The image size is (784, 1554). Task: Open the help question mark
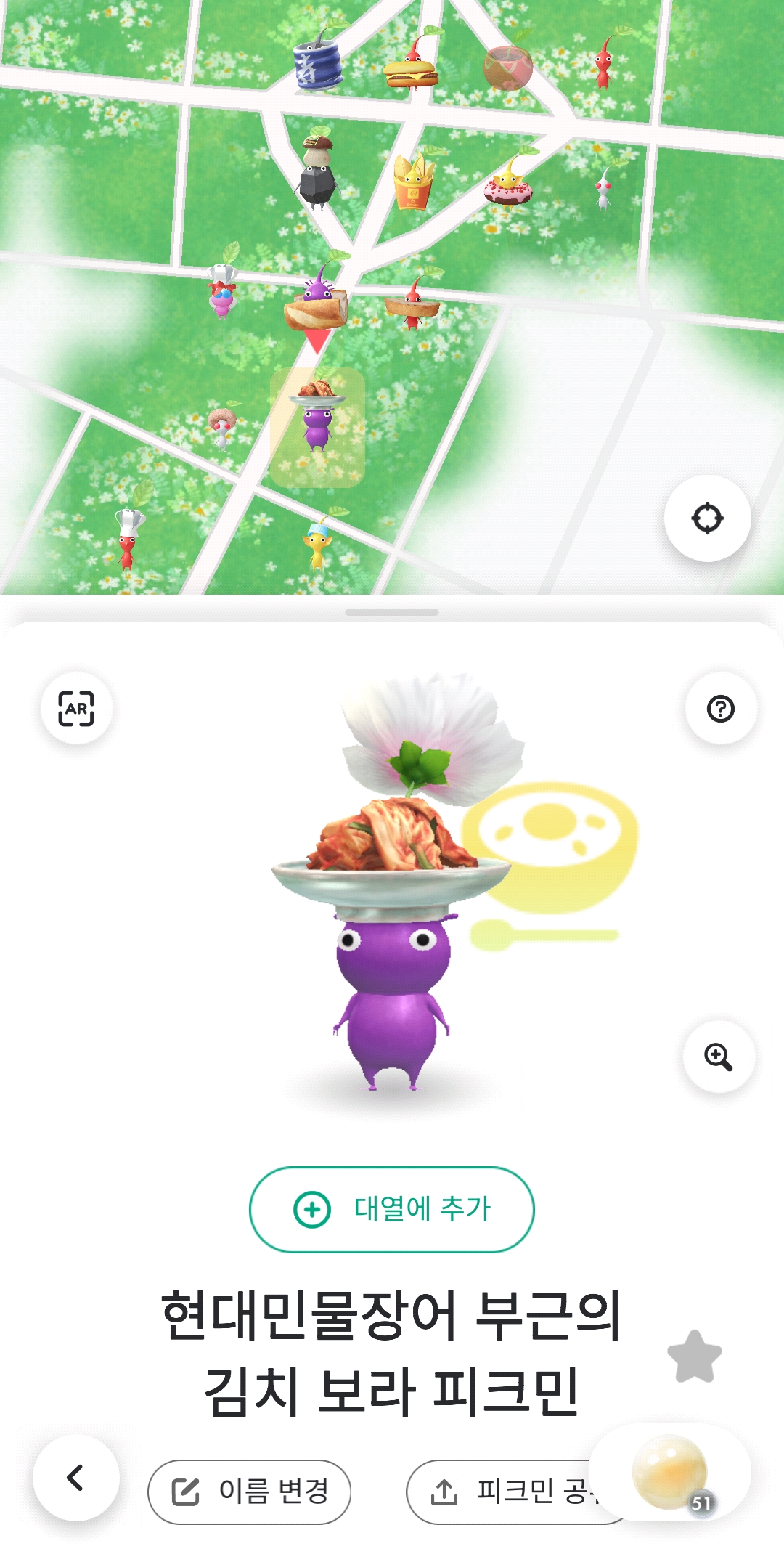pyautogui.click(x=721, y=709)
